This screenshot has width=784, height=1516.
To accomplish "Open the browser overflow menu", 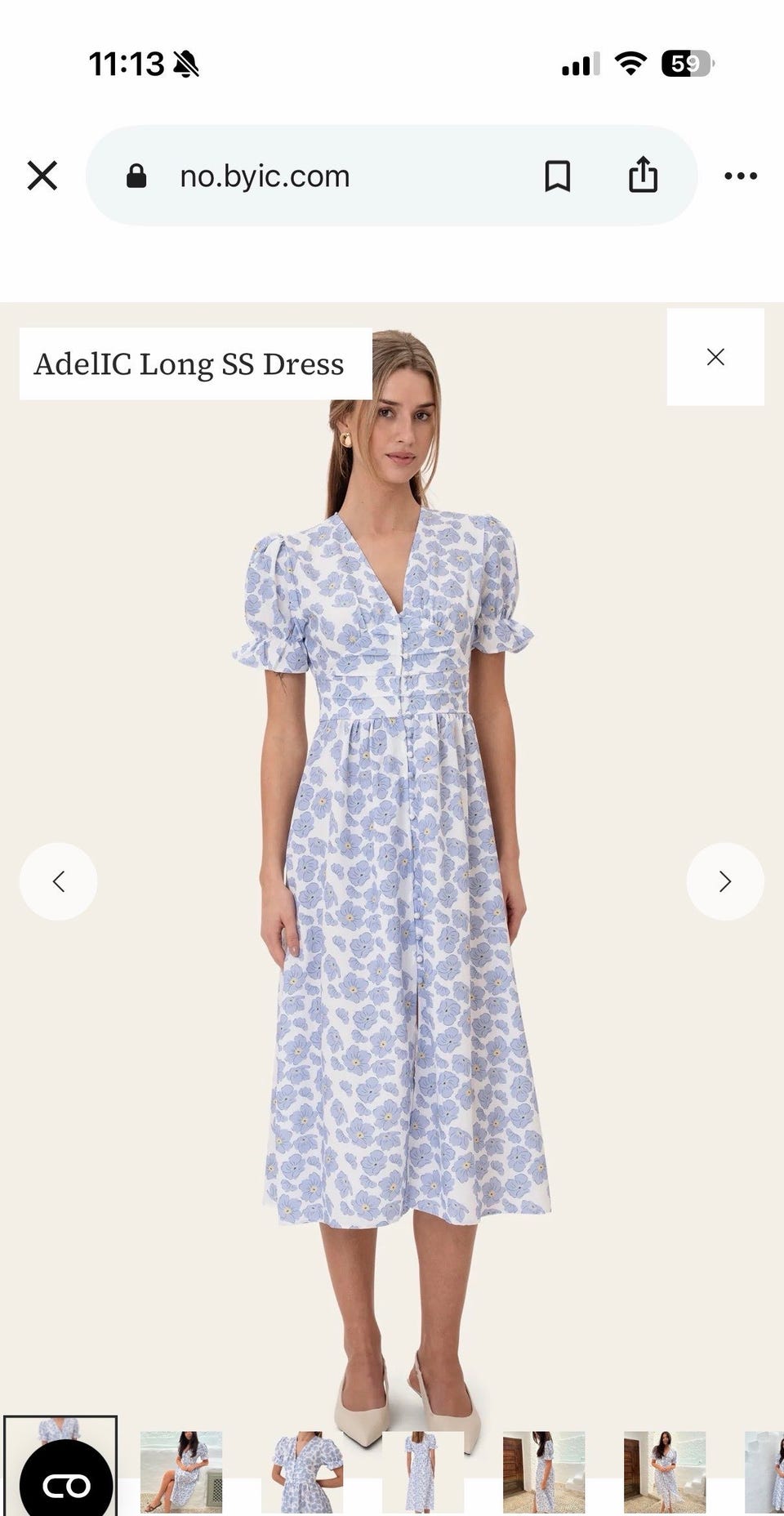I will point(741,176).
